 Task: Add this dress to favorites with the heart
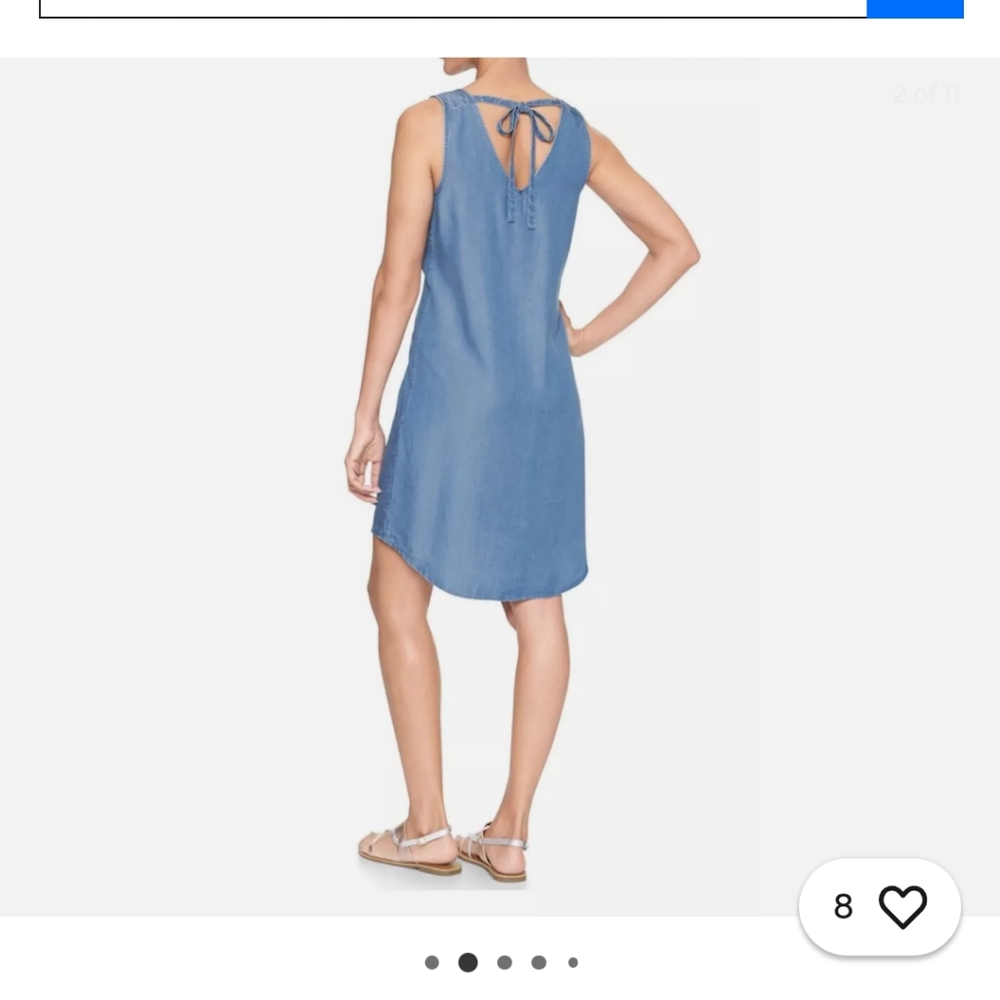[x=902, y=906]
